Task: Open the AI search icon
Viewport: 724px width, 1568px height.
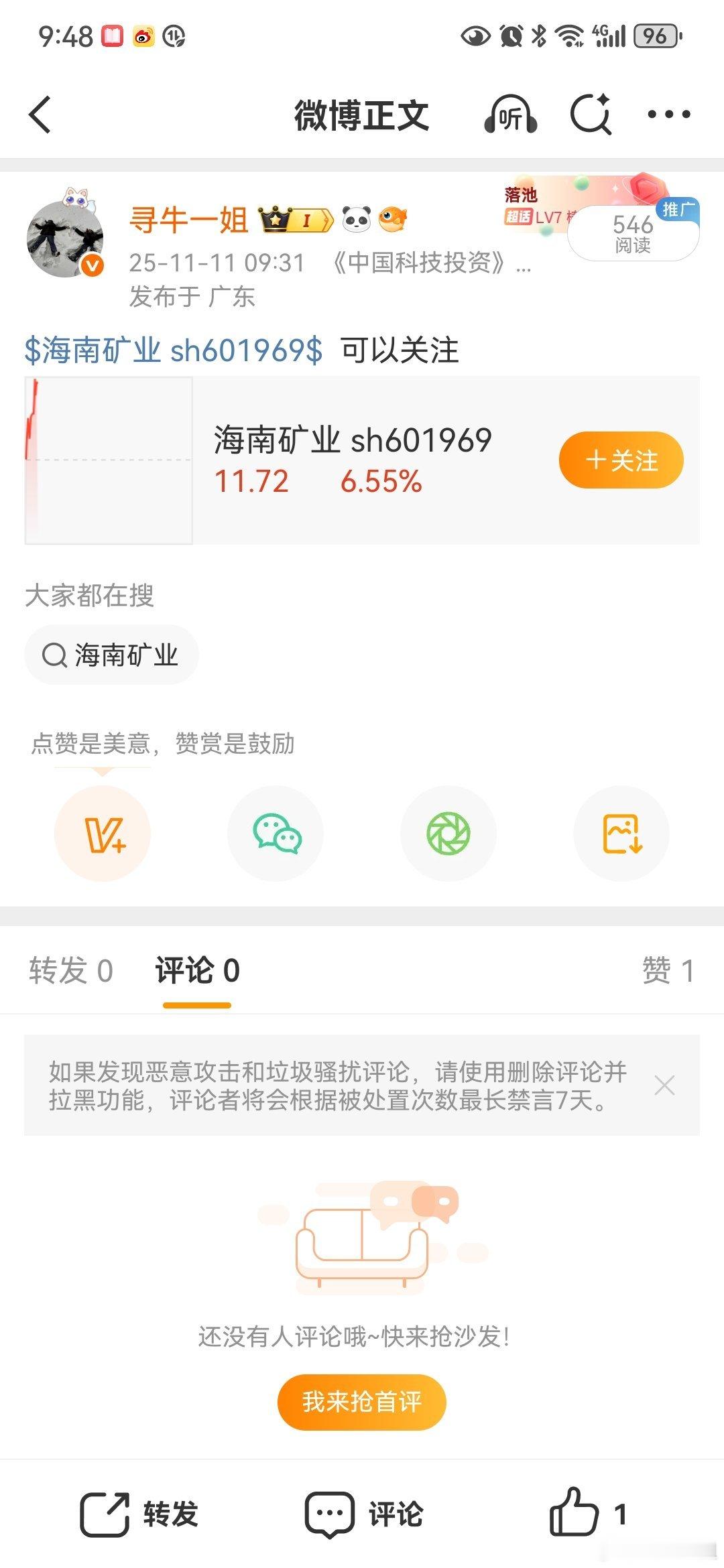Action: click(x=591, y=115)
